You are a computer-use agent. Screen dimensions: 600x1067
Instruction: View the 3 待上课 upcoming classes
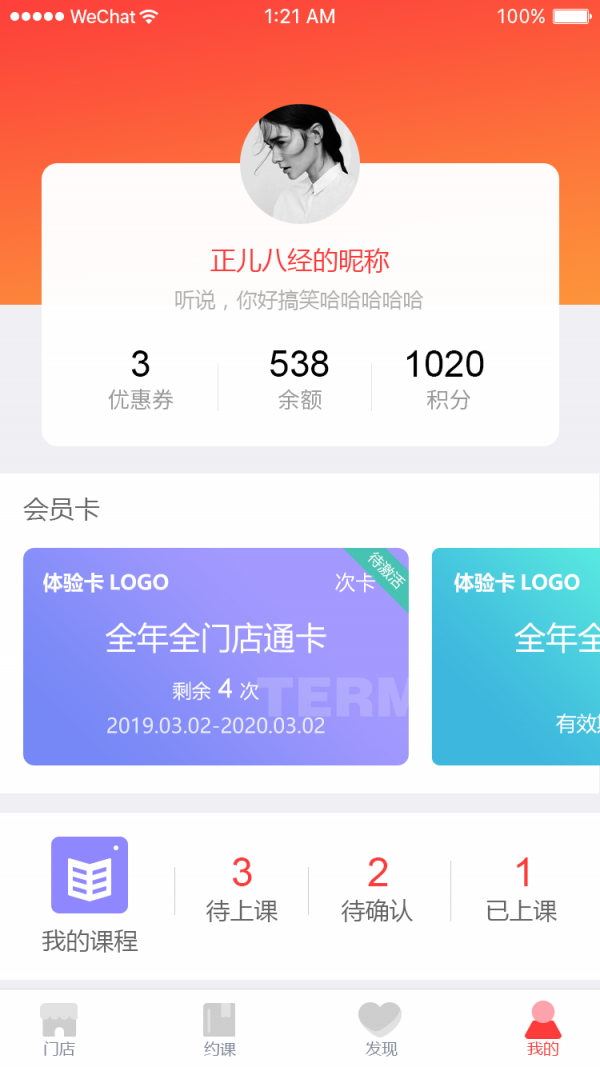pos(241,889)
